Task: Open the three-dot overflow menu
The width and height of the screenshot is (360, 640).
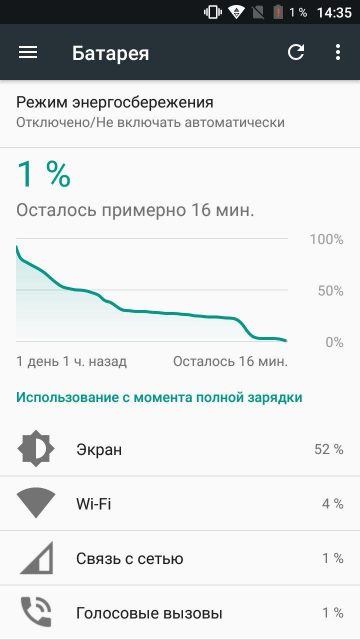Action: [338, 52]
